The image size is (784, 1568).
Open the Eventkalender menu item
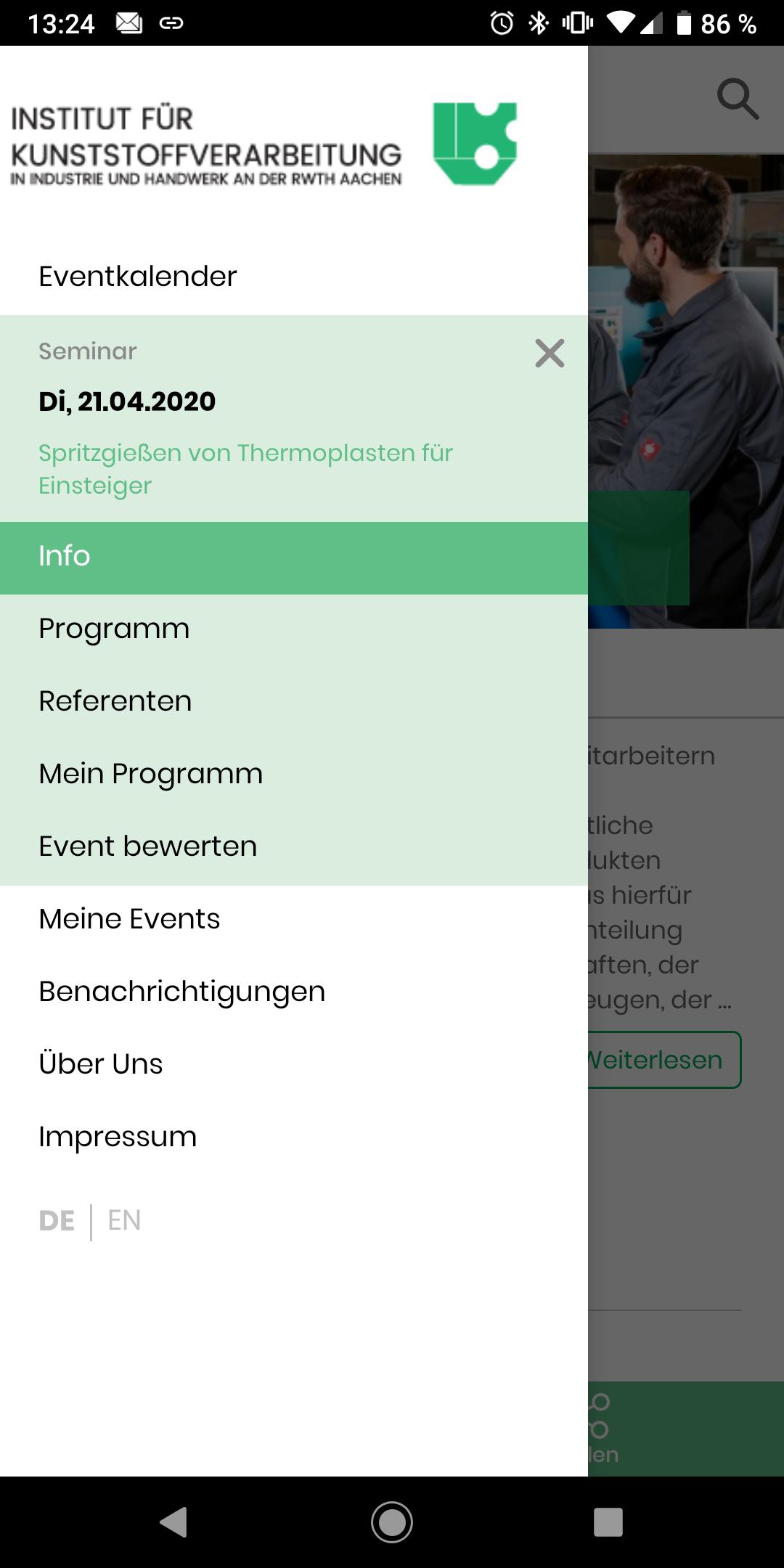[136, 276]
